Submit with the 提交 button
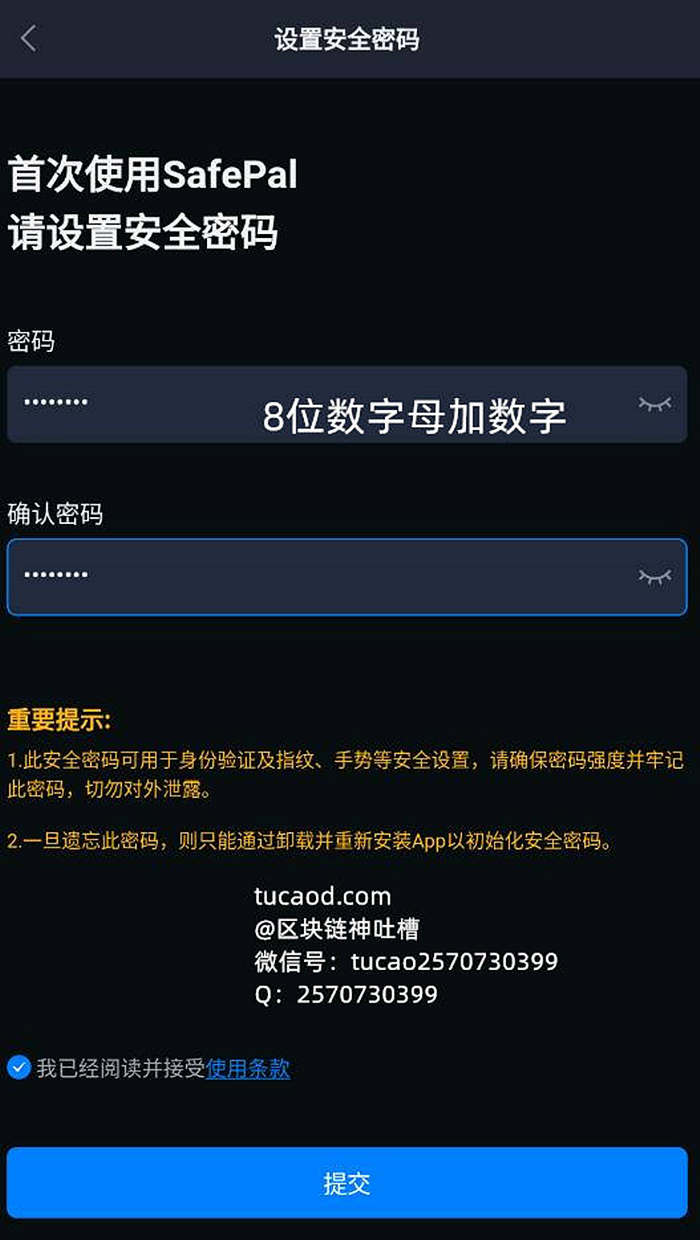 point(347,1183)
